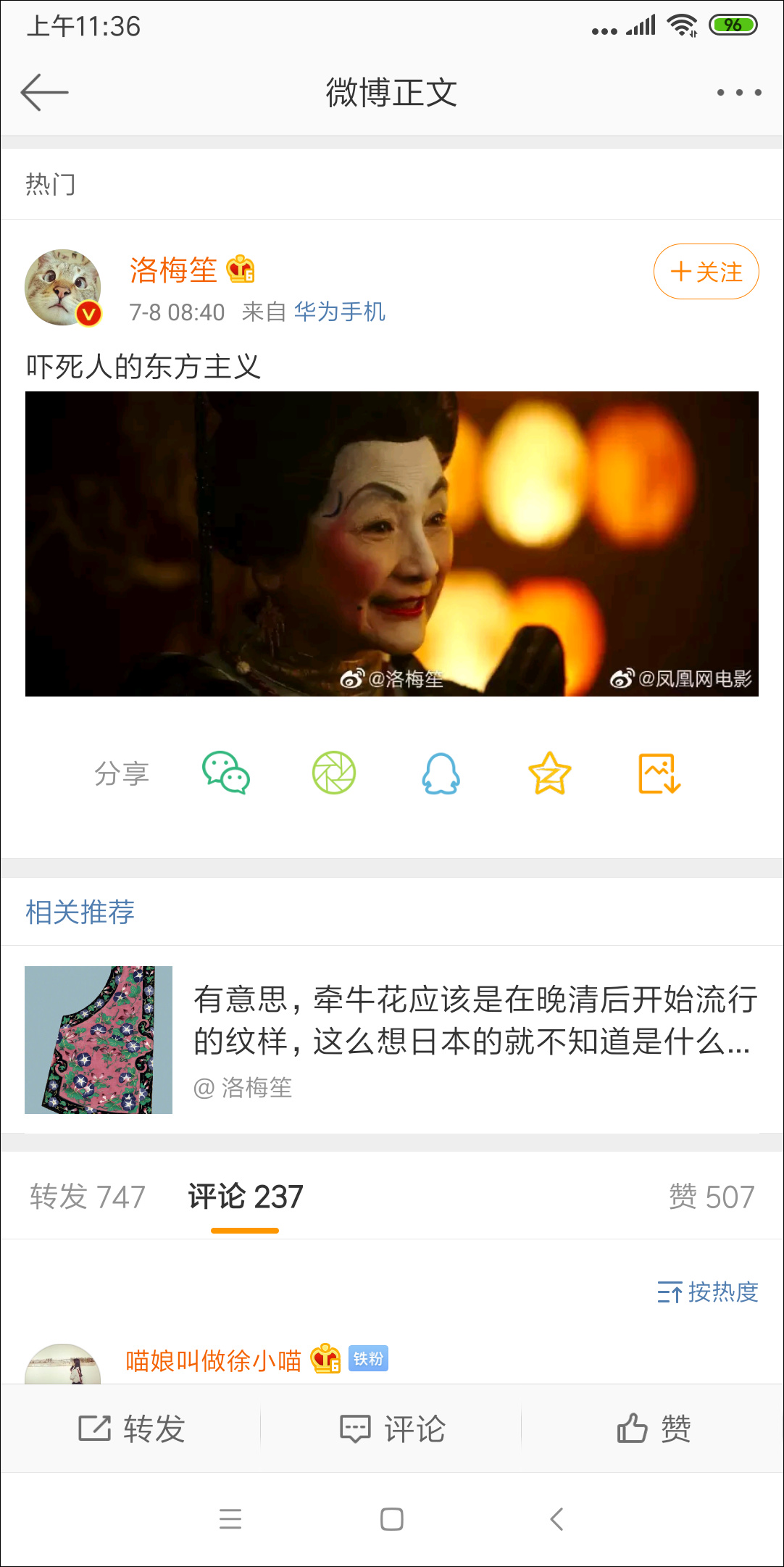Image resolution: width=784 pixels, height=1567 pixels.
Task: Open the 华为手机 source link
Action: point(340,312)
